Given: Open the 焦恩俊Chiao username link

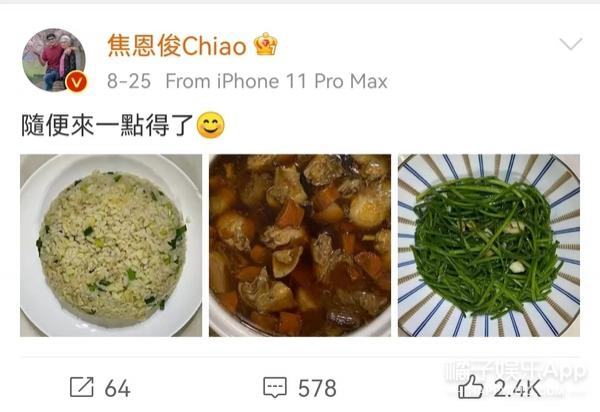Looking at the screenshot, I should (x=180, y=44).
